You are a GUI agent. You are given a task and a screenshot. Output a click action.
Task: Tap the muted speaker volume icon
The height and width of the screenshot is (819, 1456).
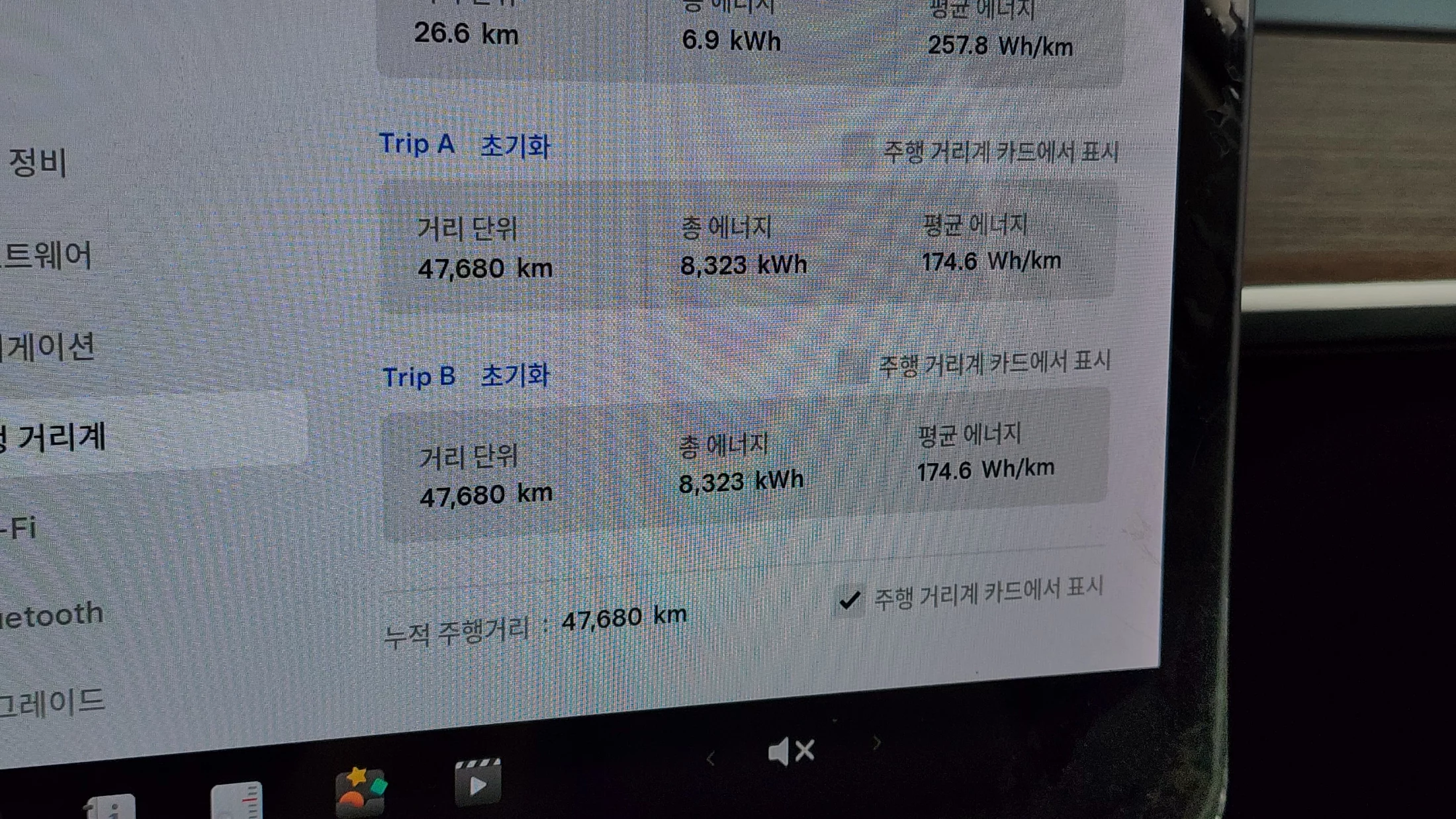791,752
